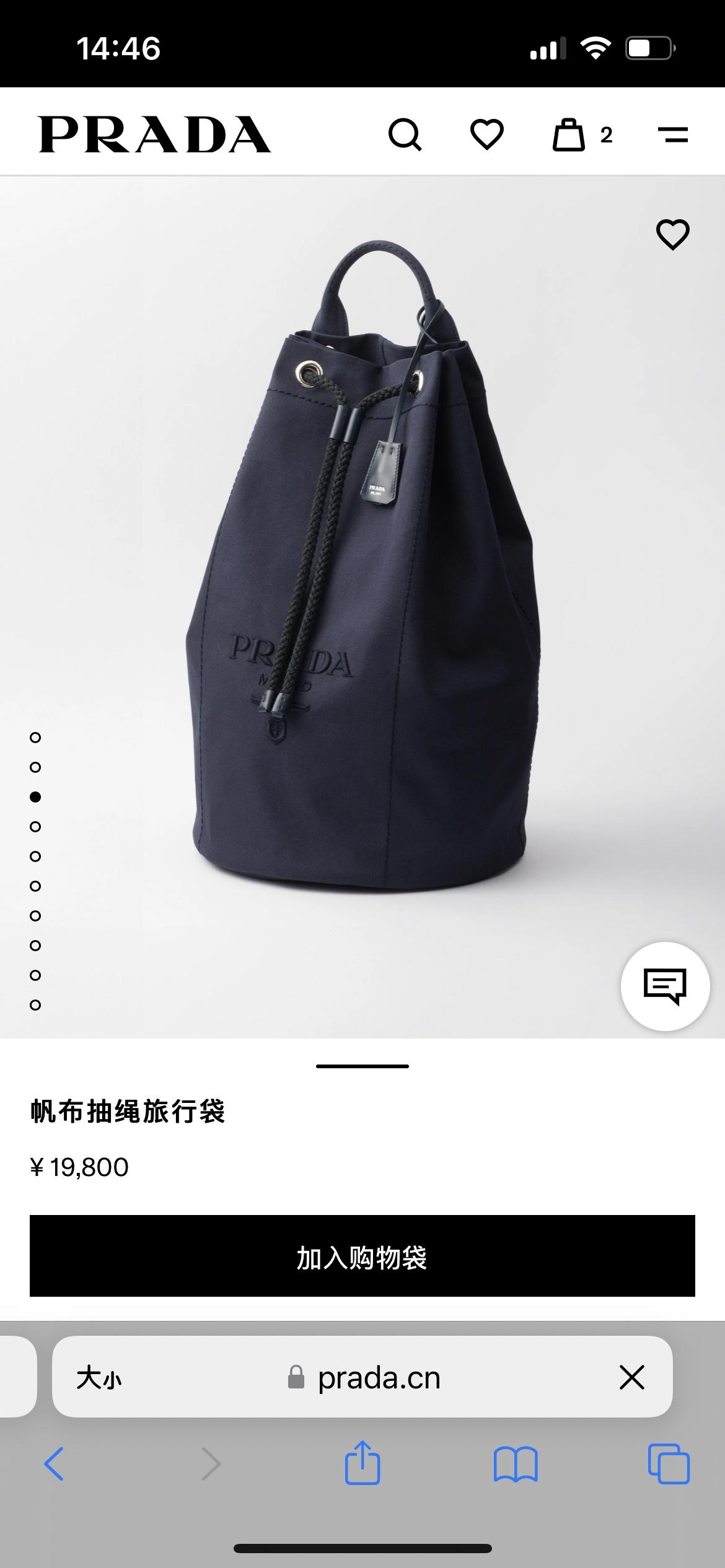Open the wishlist heart in header
The width and height of the screenshot is (725, 1568).
click(x=487, y=134)
